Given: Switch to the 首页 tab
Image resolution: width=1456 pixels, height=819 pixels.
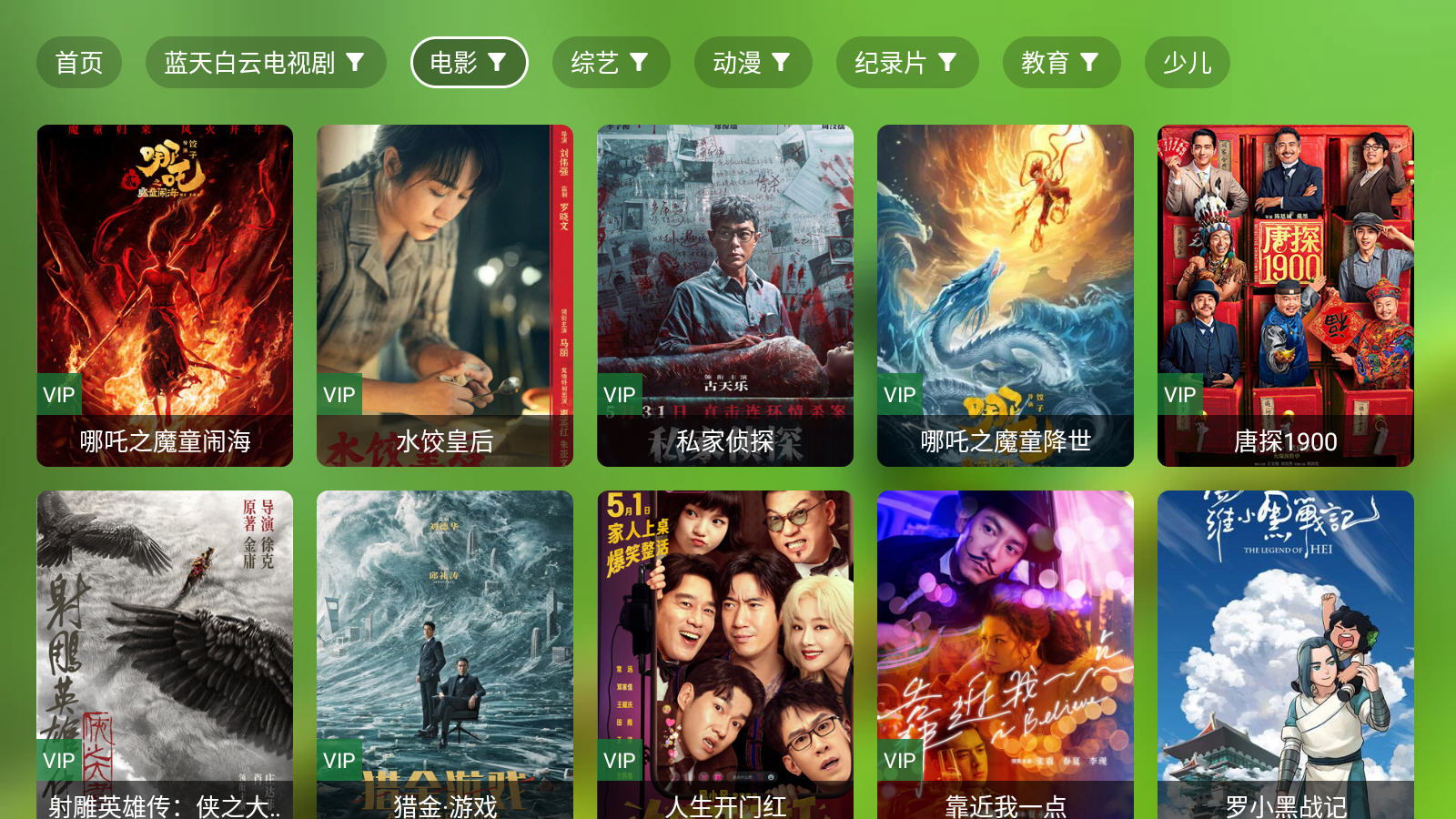Looking at the screenshot, I should click(79, 63).
